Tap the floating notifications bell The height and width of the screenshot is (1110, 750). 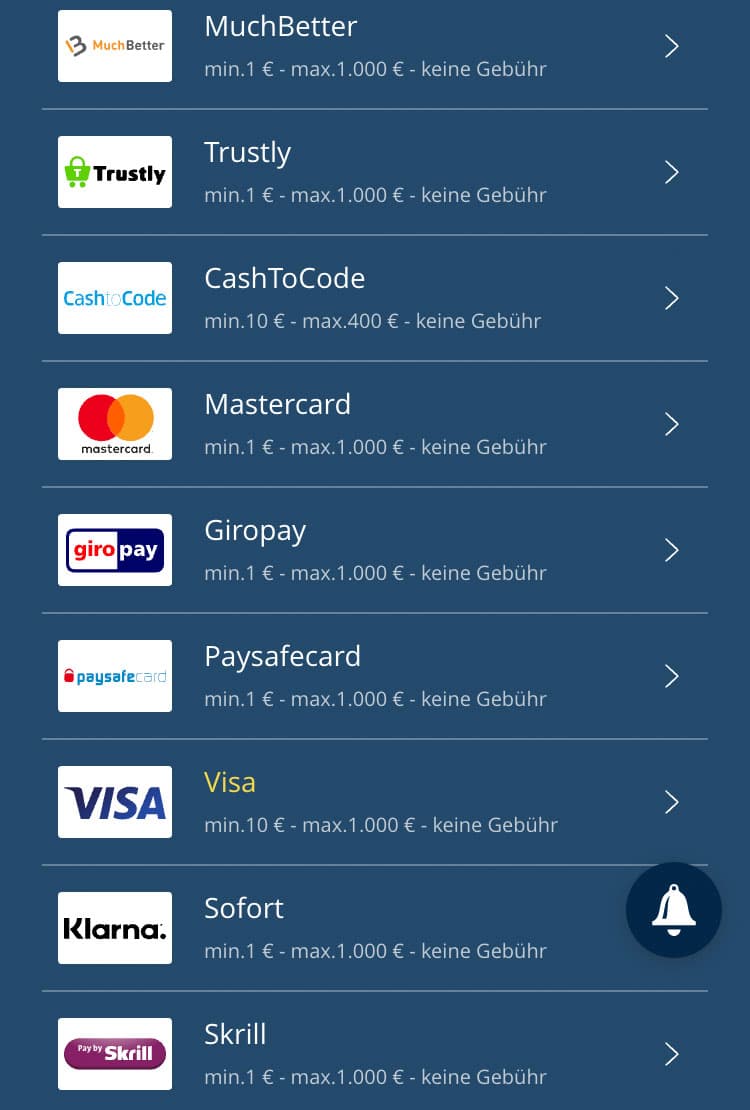(x=673, y=910)
